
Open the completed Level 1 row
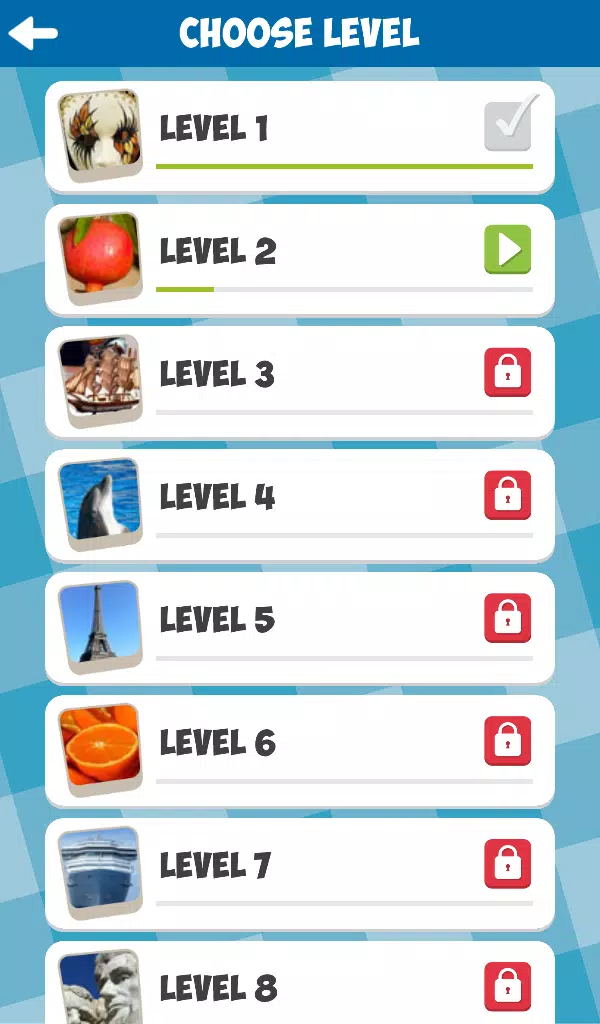pyautogui.click(x=300, y=136)
